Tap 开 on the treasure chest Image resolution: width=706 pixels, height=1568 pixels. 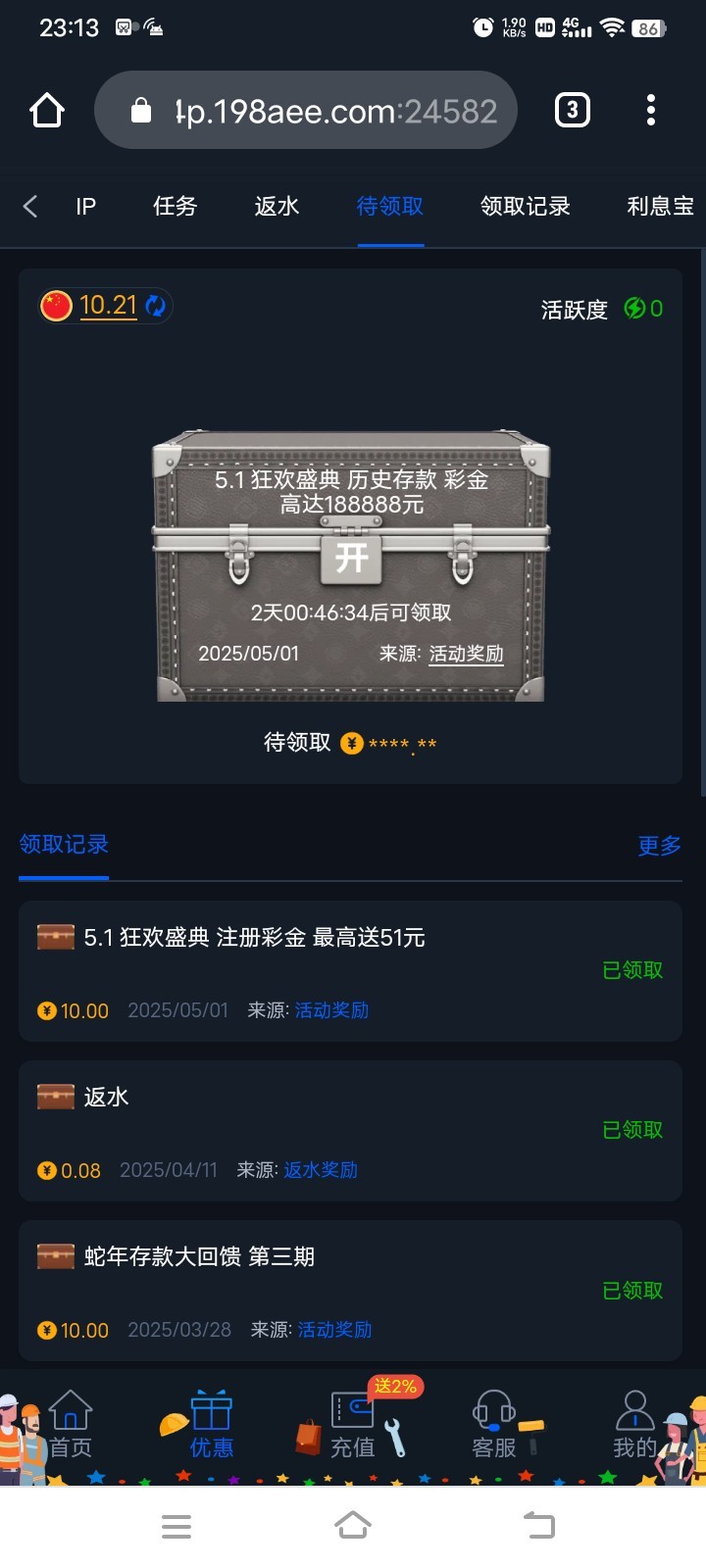click(351, 558)
